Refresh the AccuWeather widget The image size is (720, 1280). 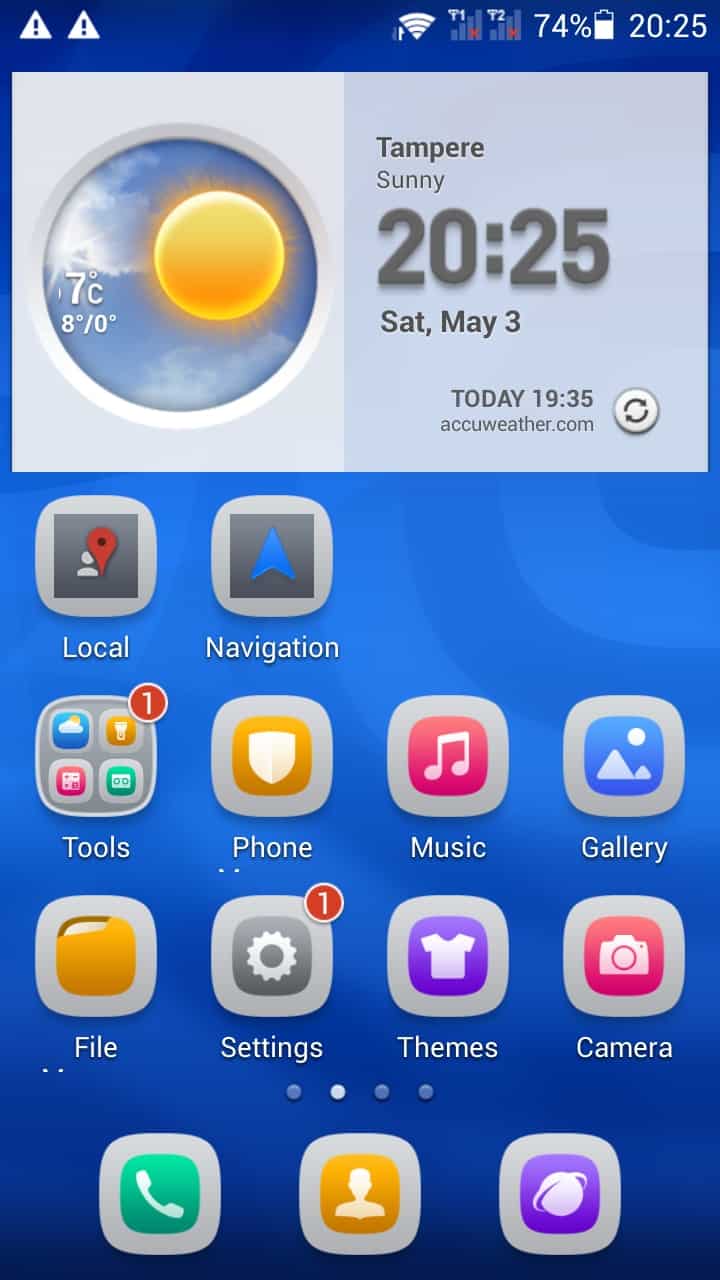coord(636,411)
